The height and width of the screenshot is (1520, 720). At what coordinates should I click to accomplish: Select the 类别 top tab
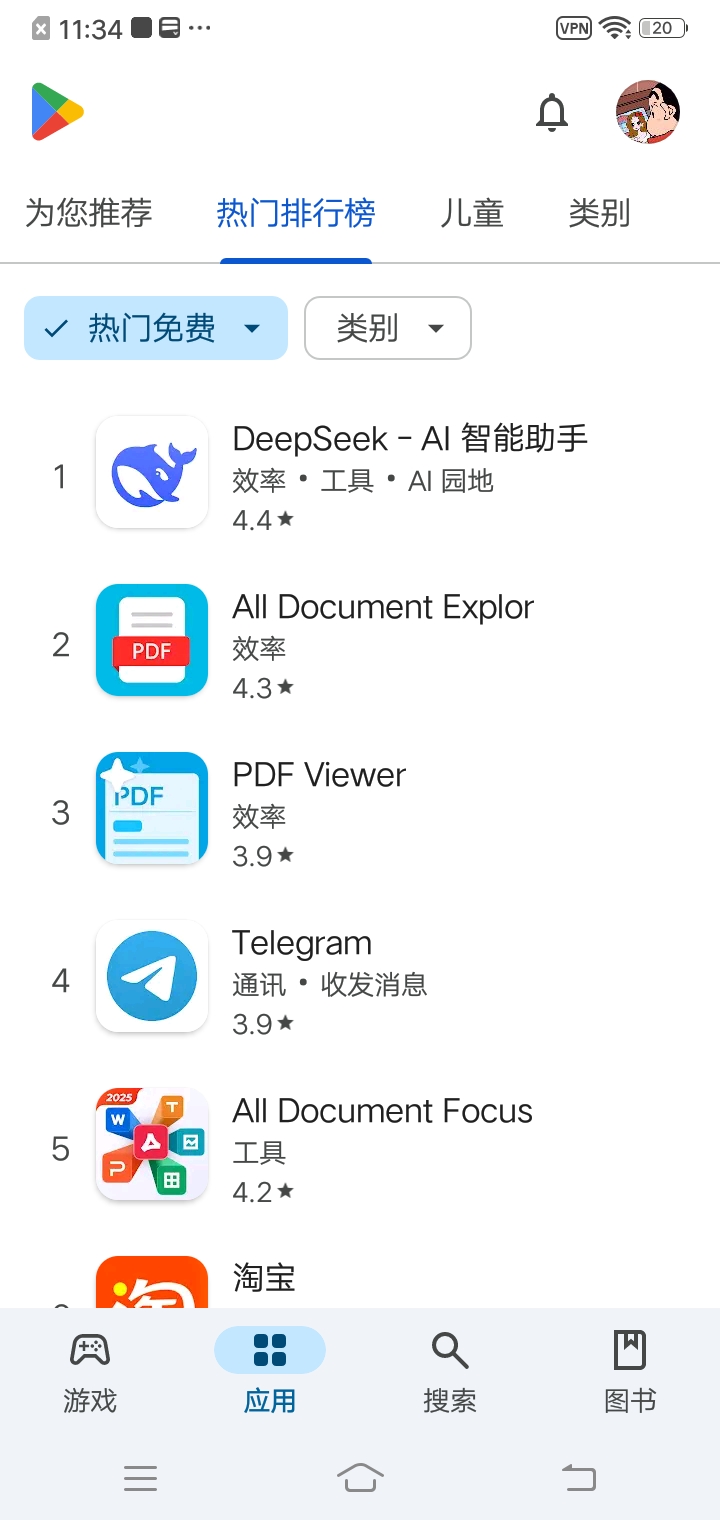[598, 213]
